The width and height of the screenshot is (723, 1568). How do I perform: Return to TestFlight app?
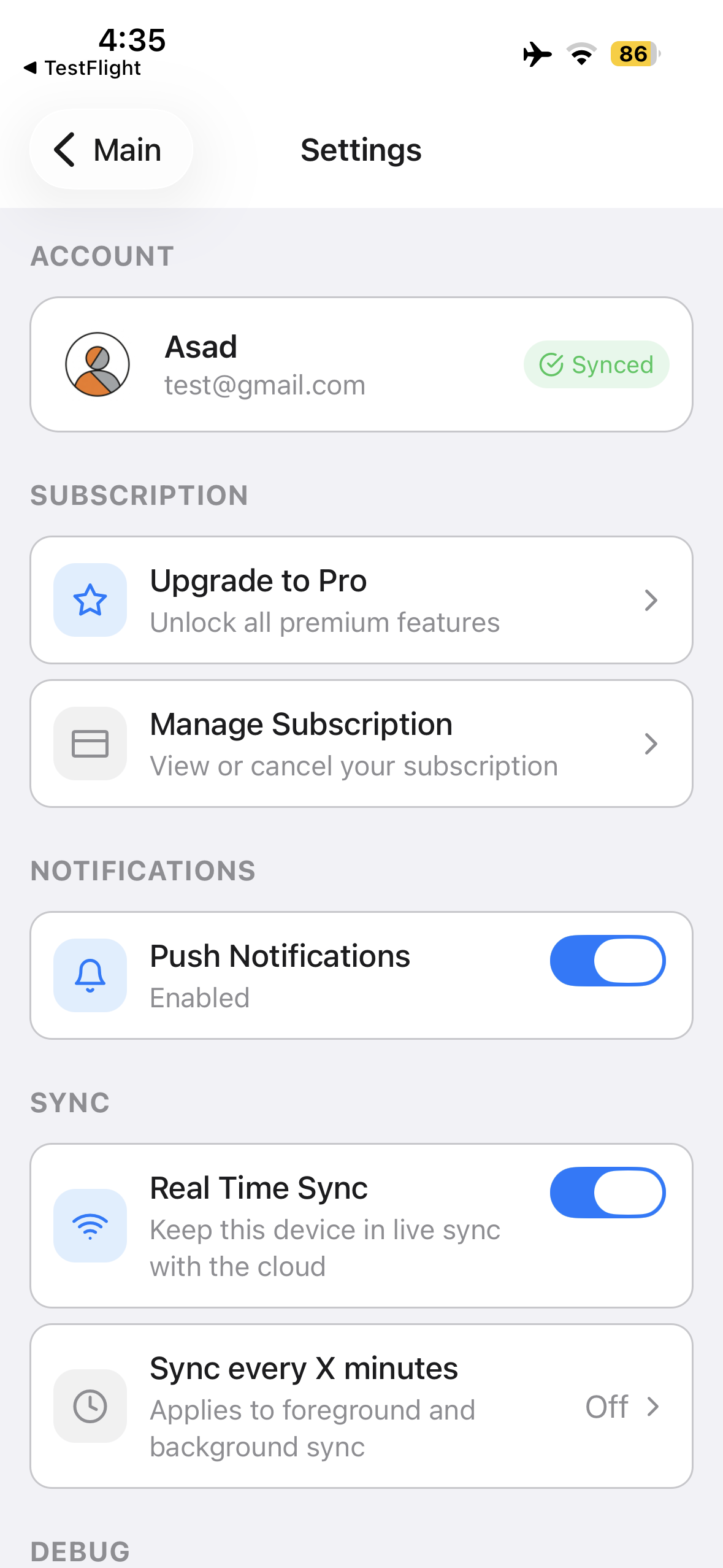click(x=83, y=67)
